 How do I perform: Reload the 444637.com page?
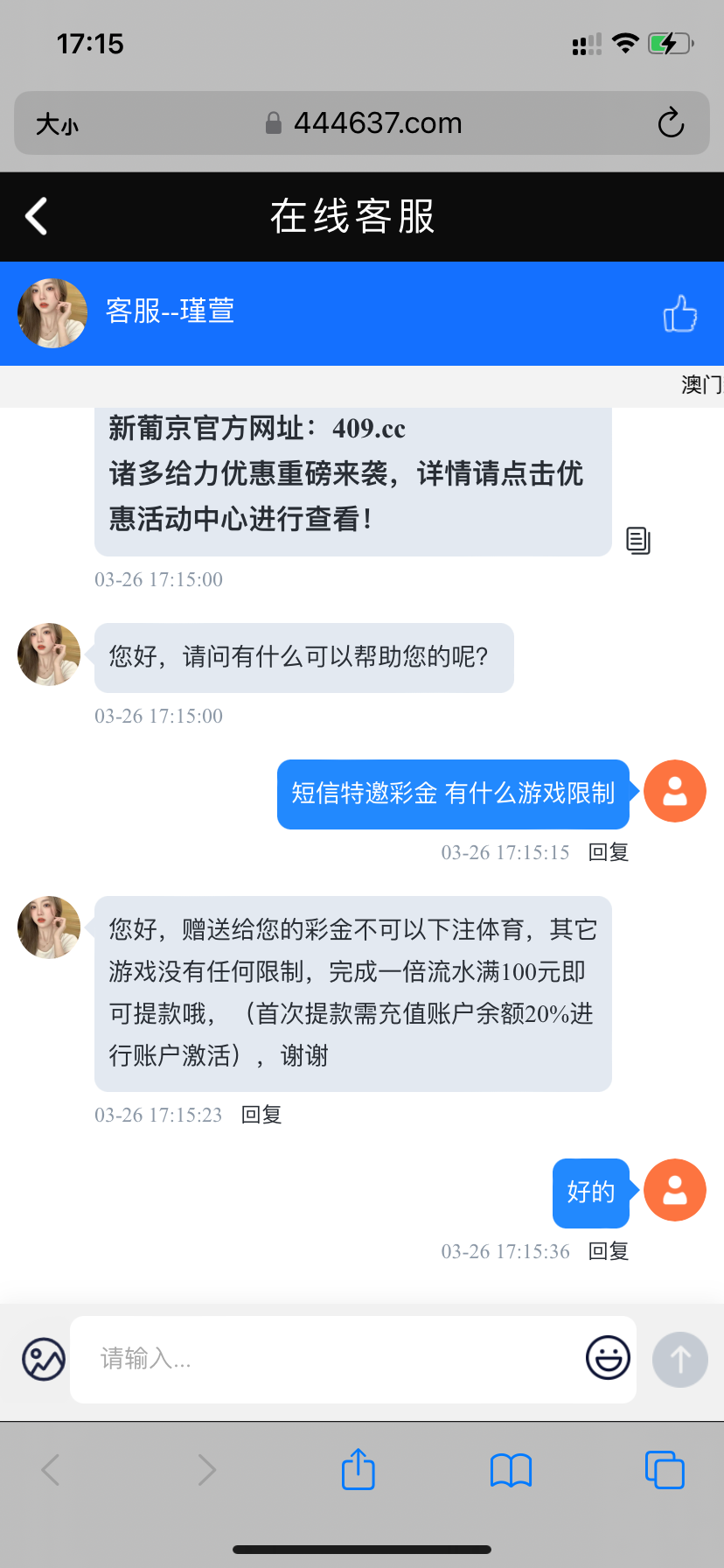(x=671, y=123)
